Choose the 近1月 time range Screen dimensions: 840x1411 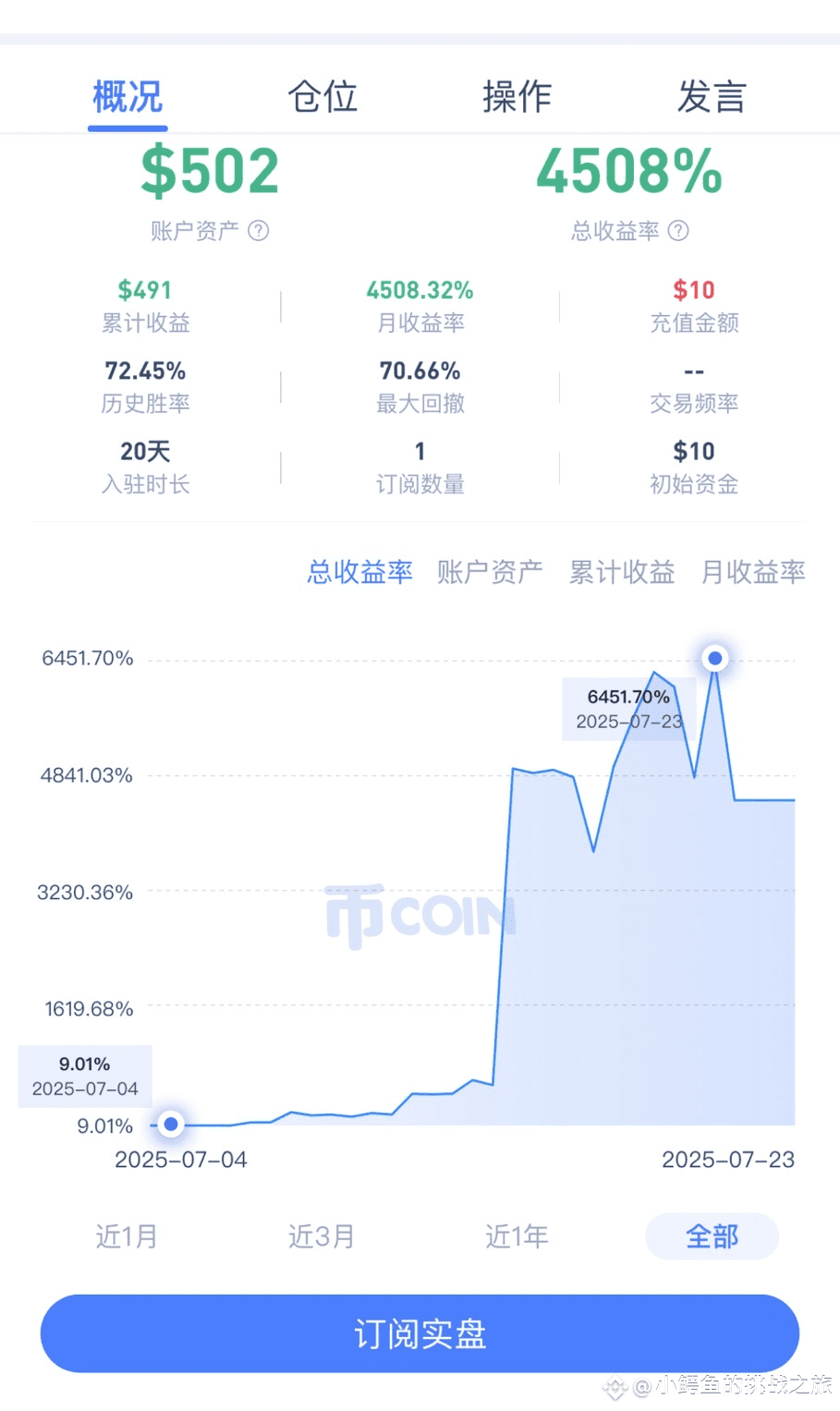coord(127,1236)
